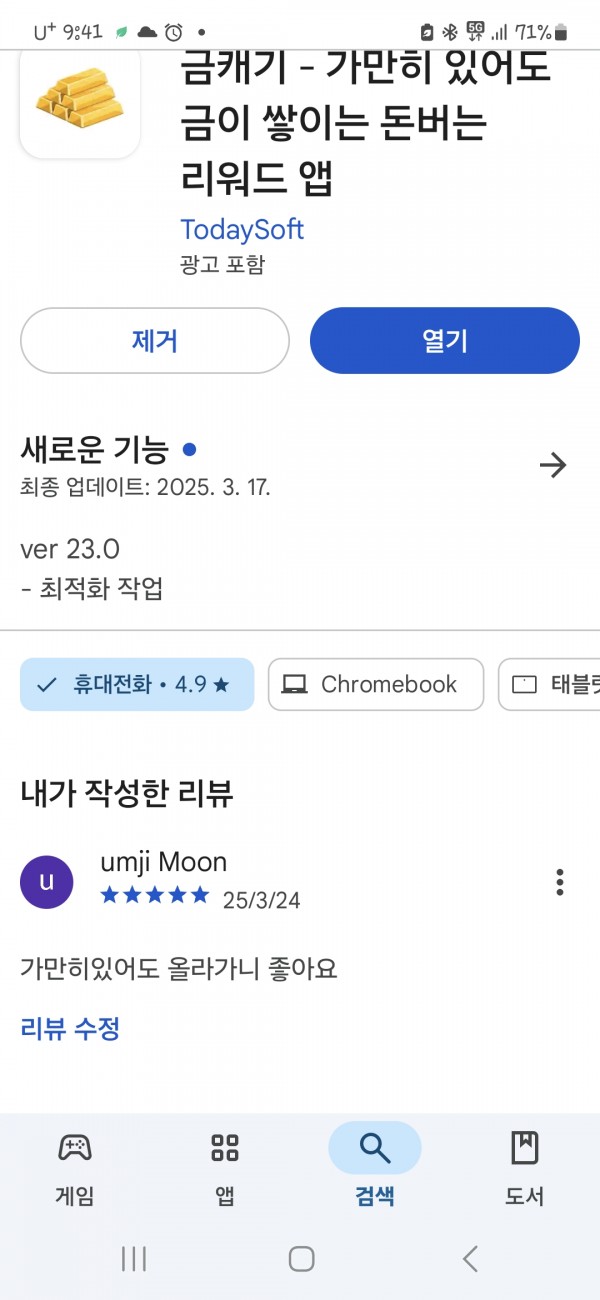Select the Chromebook chip

(376, 685)
